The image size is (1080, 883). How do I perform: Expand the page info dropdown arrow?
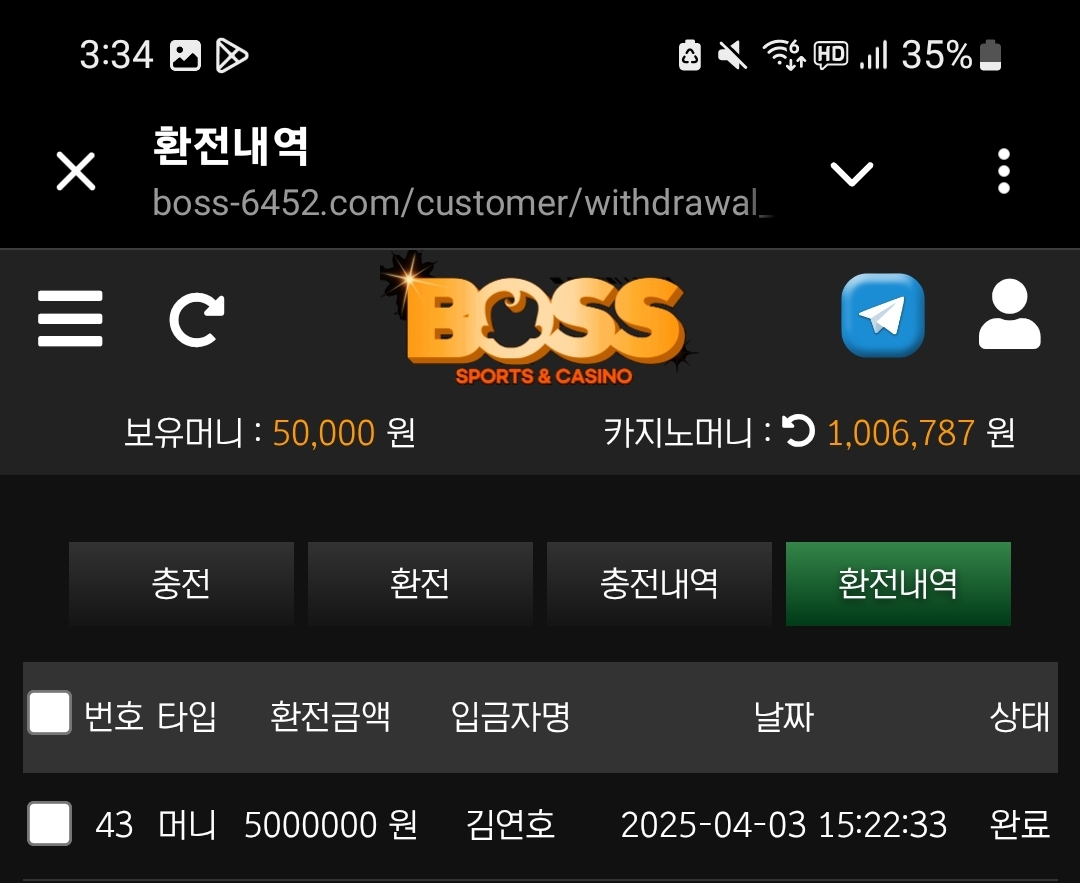coord(852,174)
